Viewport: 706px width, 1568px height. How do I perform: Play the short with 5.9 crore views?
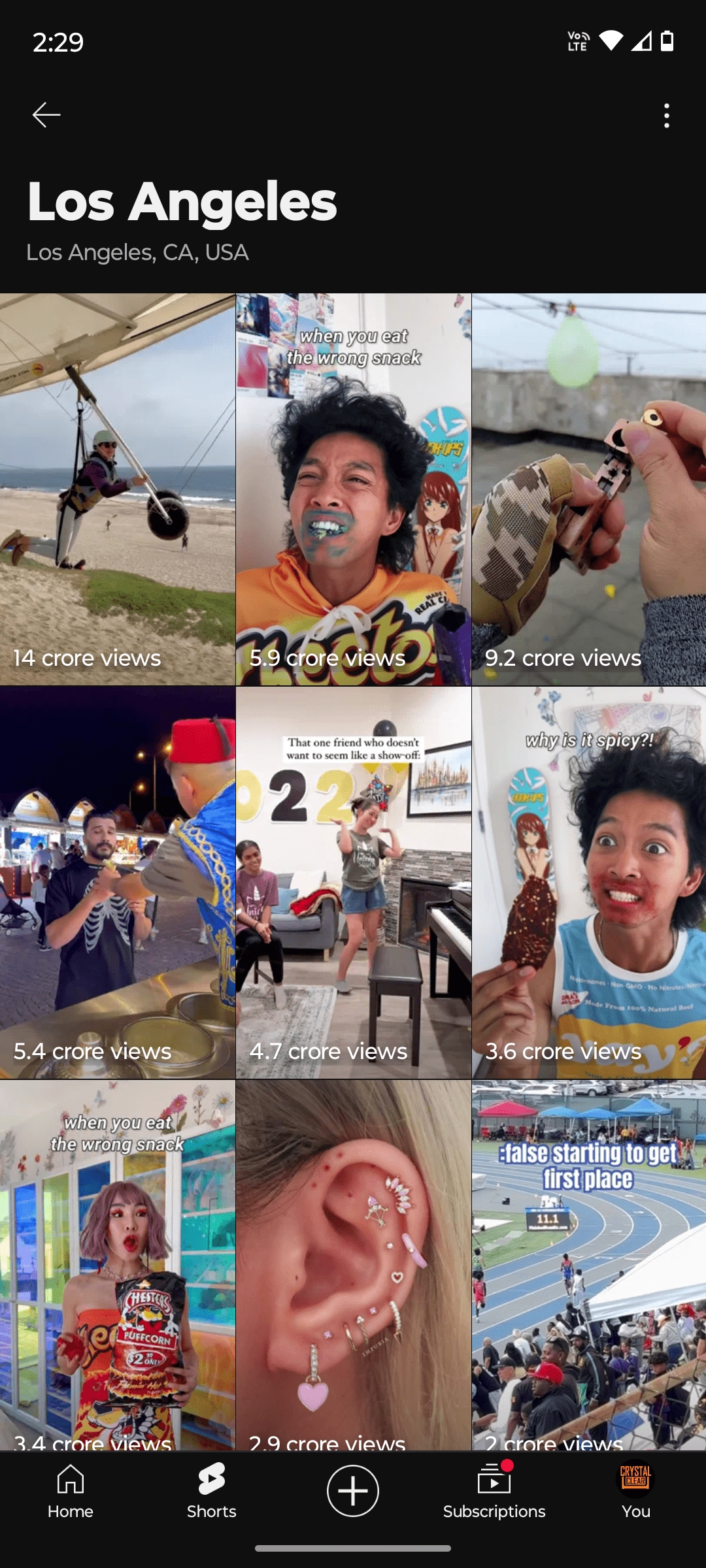353,489
